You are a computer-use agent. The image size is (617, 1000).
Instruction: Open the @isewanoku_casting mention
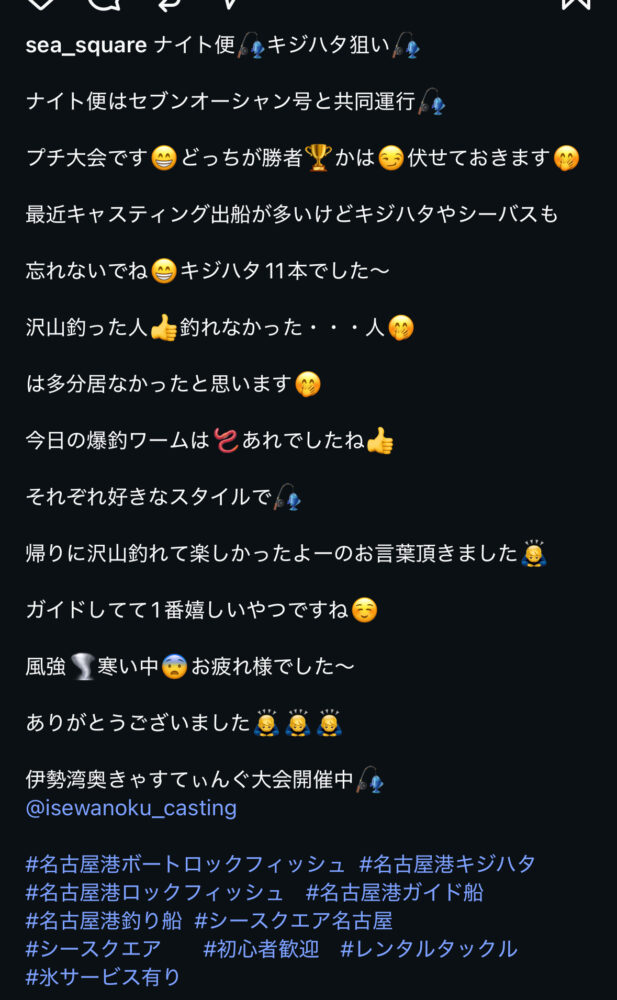coord(131,808)
